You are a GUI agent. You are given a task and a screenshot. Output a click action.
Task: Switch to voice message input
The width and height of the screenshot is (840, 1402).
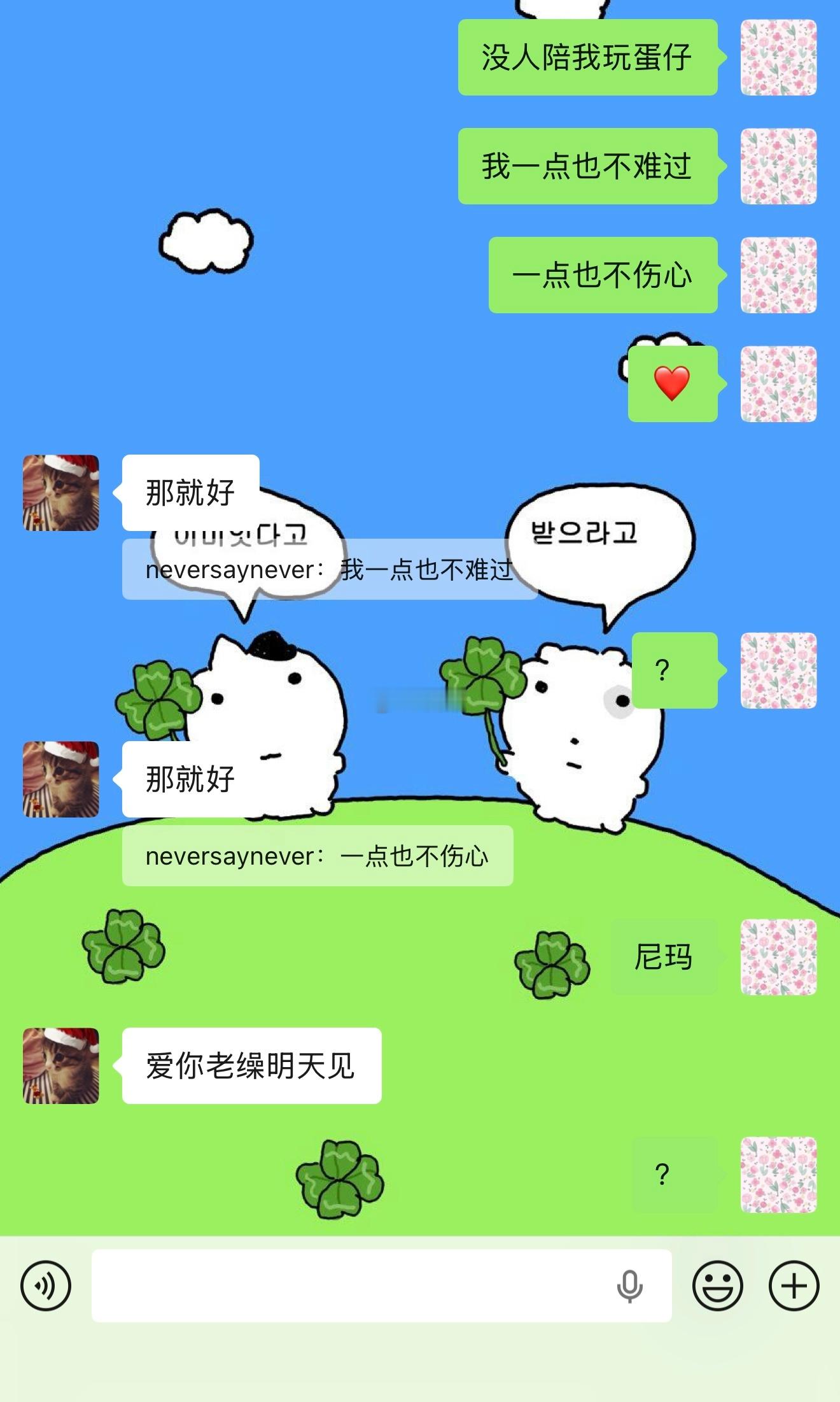[x=45, y=1285]
